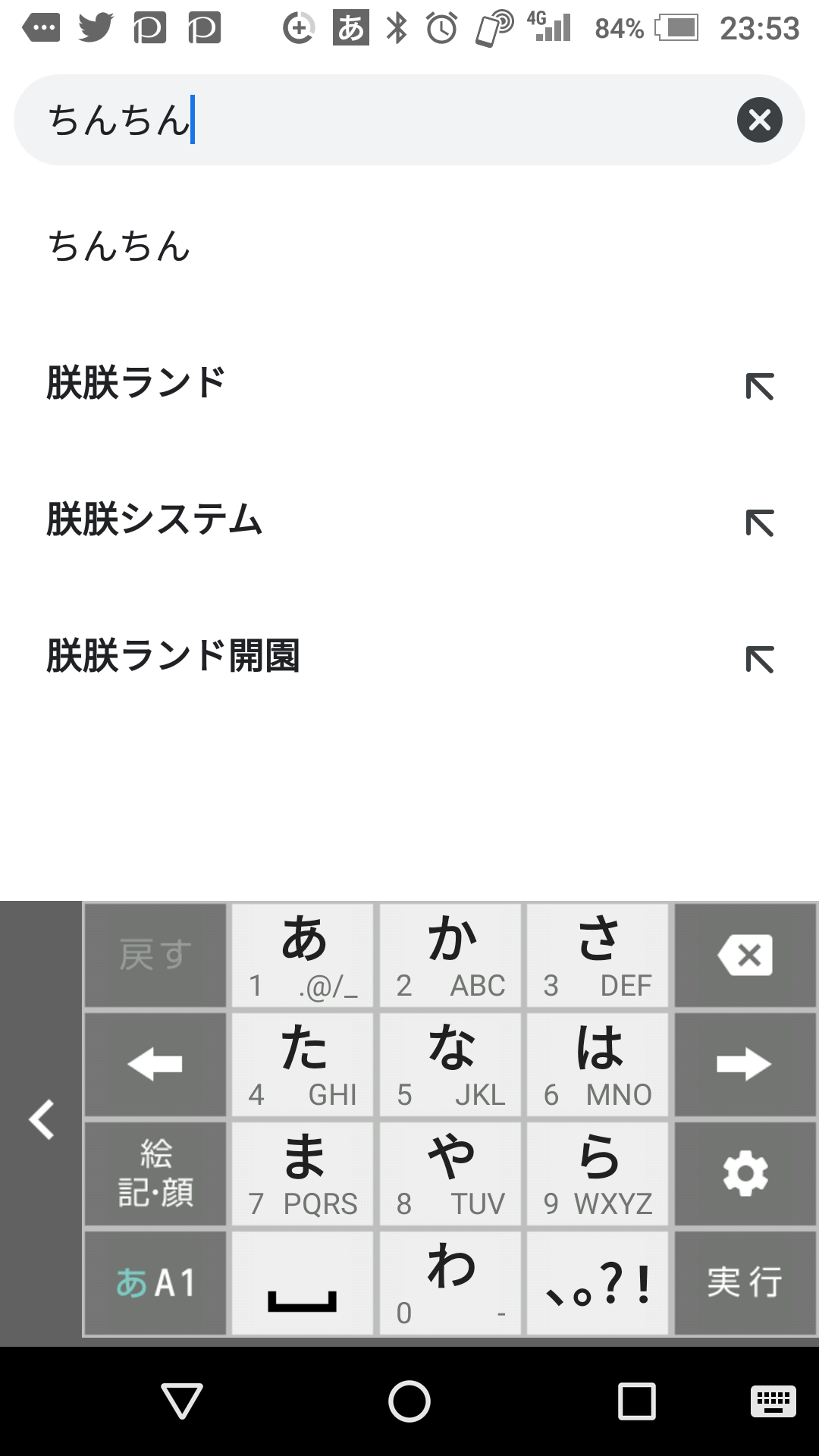This screenshot has width=819, height=1456.
Task: Insert 朕朕ランド into search box via arrow
Action: click(x=759, y=387)
